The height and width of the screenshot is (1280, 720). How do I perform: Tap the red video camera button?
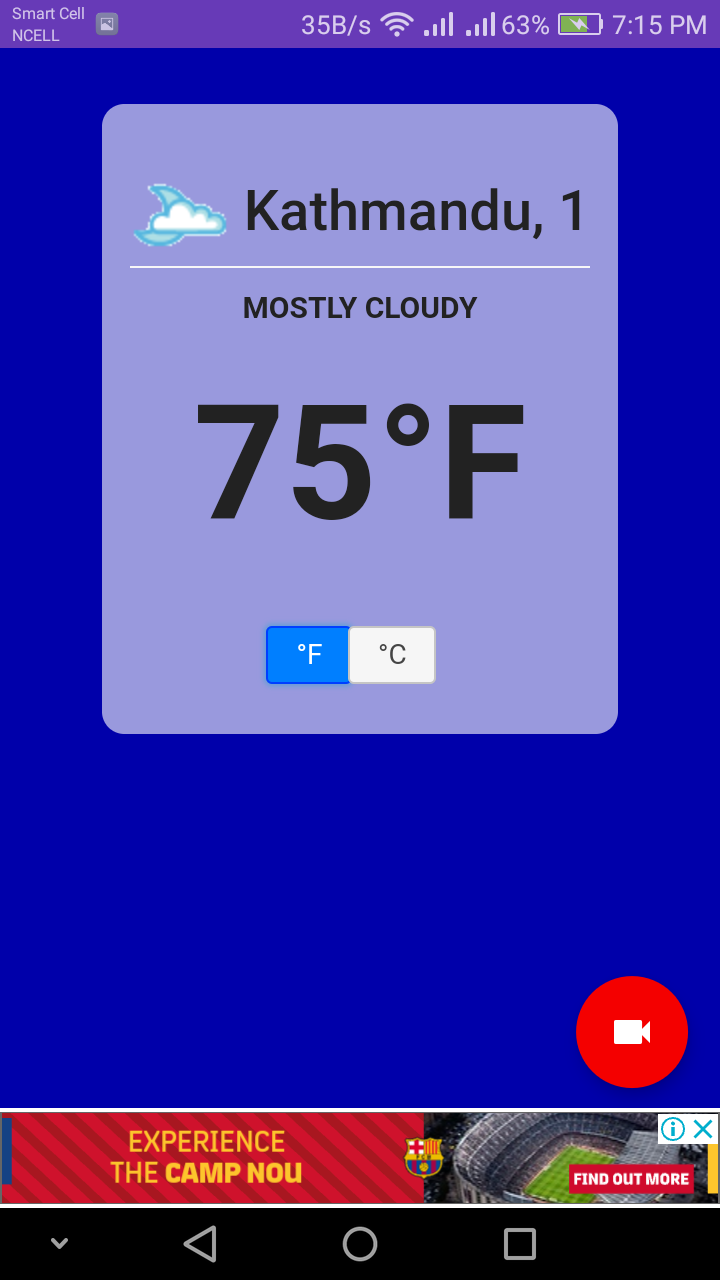tap(632, 1032)
